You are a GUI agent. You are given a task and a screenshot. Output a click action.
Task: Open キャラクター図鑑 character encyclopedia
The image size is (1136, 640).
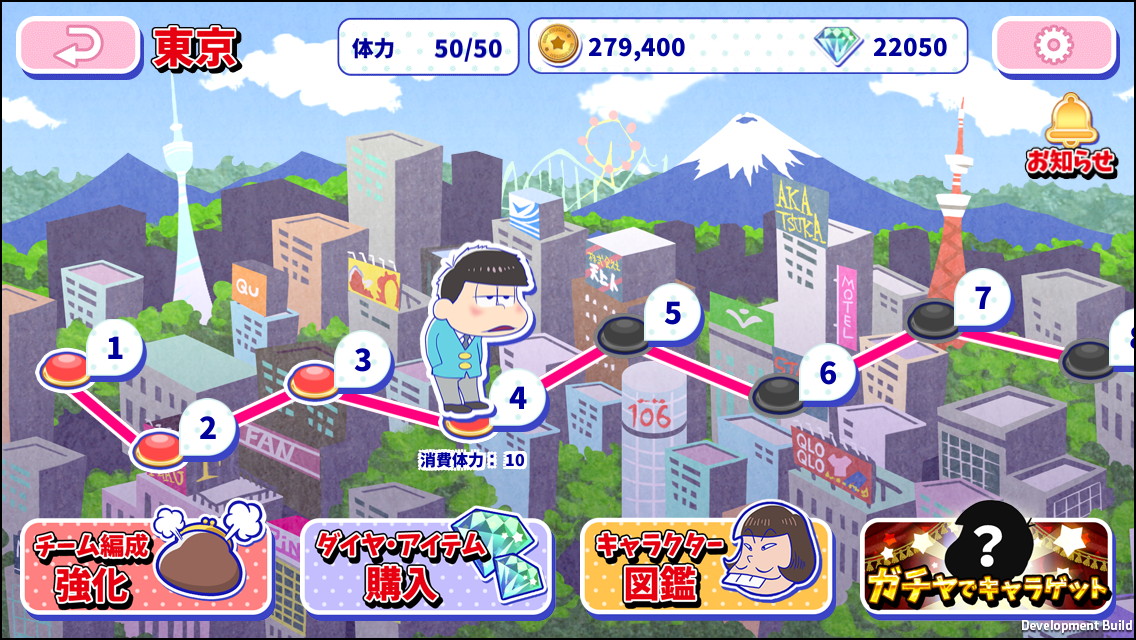706,565
